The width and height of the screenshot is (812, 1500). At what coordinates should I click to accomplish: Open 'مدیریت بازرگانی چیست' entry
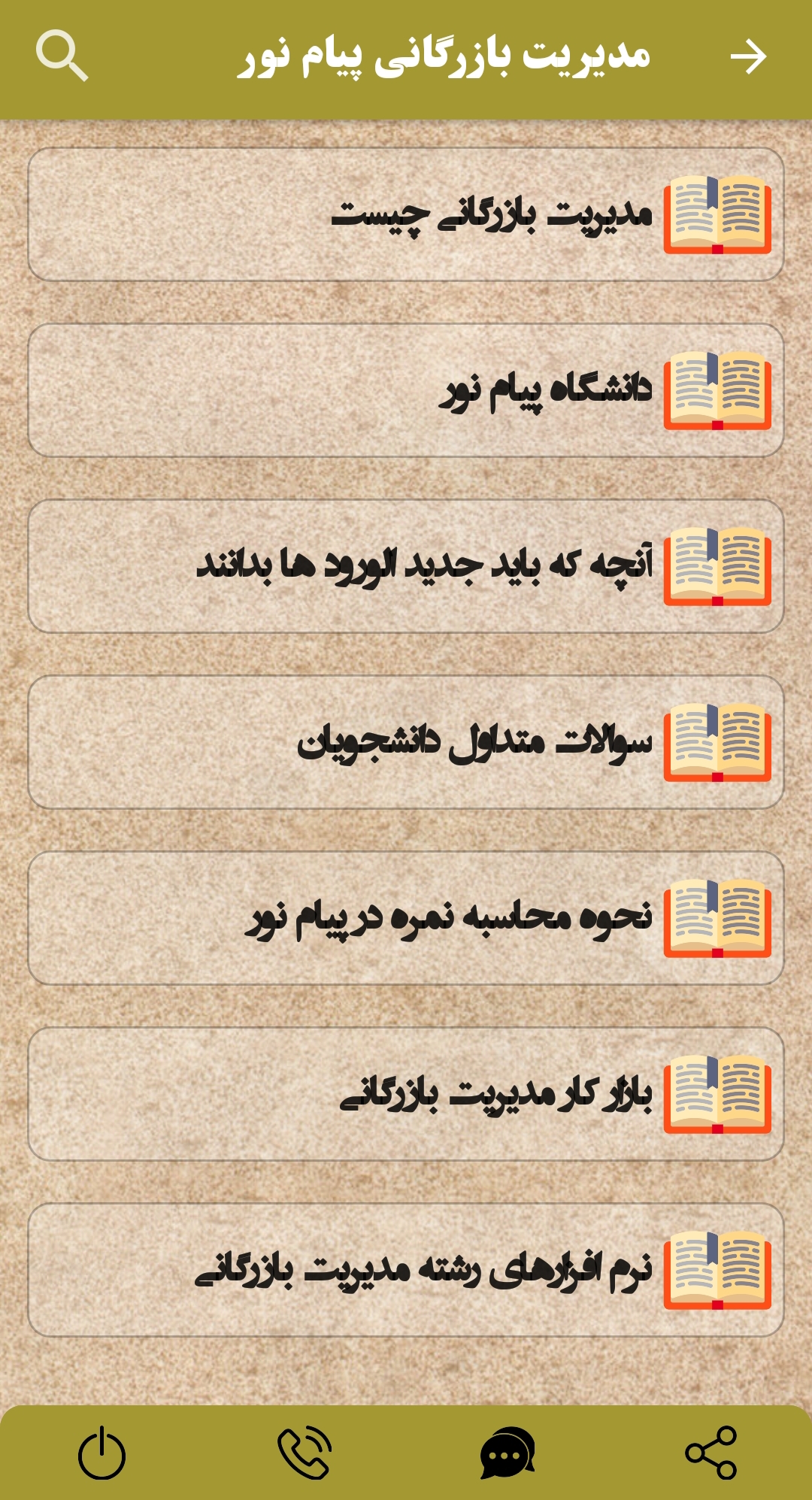click(406, 214)
